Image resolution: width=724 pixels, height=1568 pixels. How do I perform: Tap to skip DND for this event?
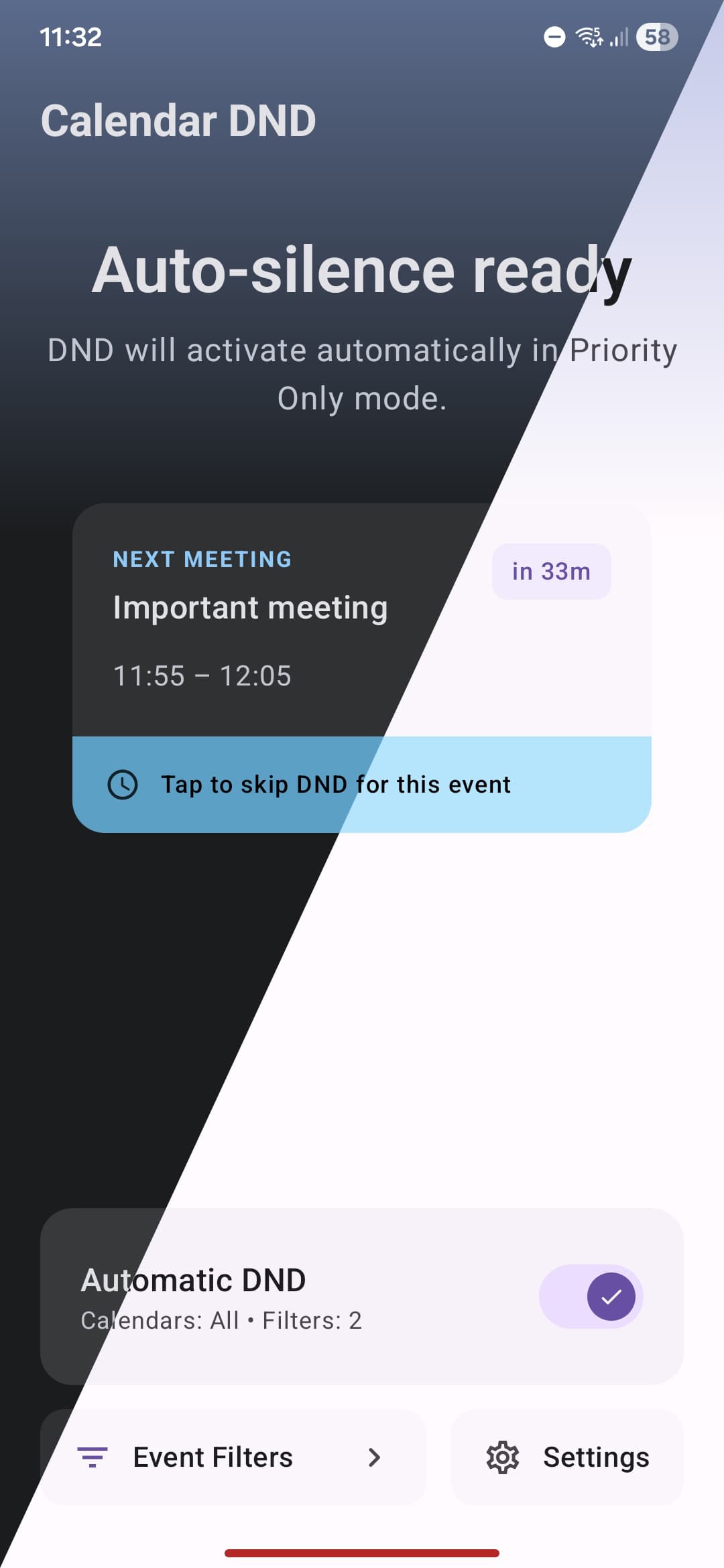362,784
